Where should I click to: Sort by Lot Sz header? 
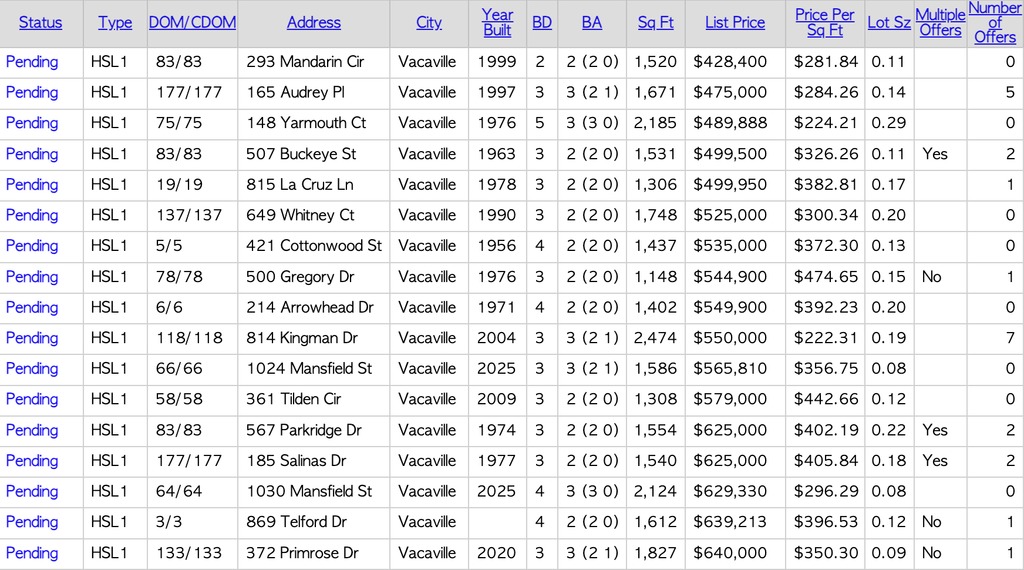(x=888, y=23)
